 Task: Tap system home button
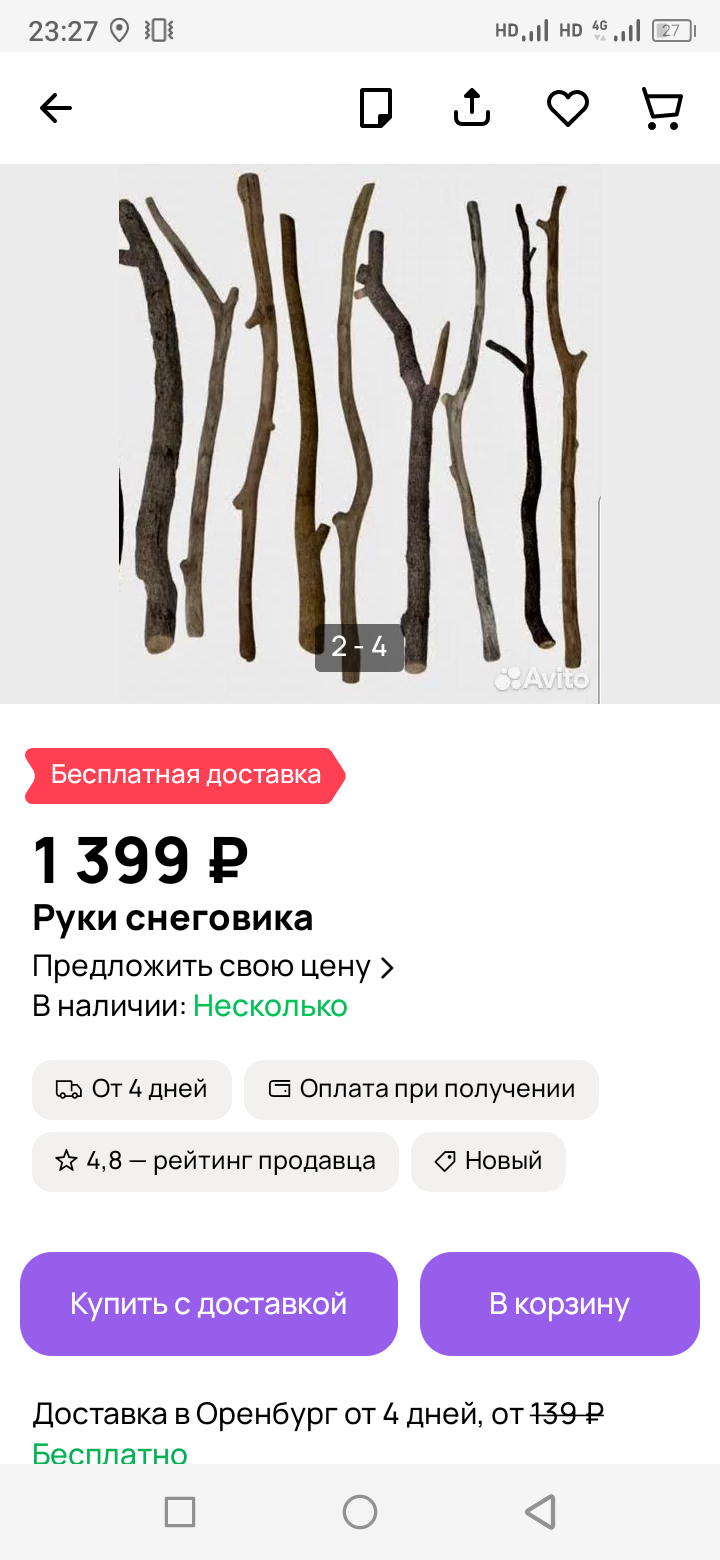coord(360,1512)
